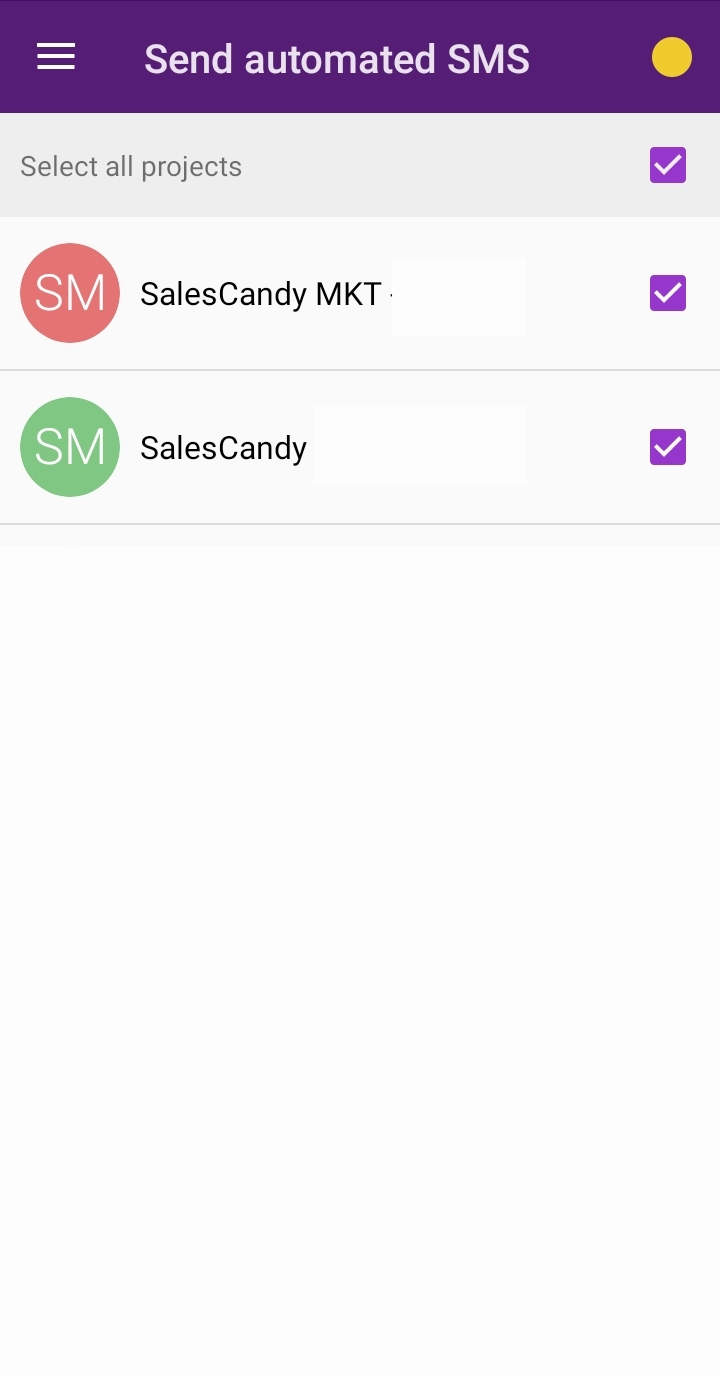
Task: Untick the SalesCandy MKT project checkbox
Action: point(667,293)
